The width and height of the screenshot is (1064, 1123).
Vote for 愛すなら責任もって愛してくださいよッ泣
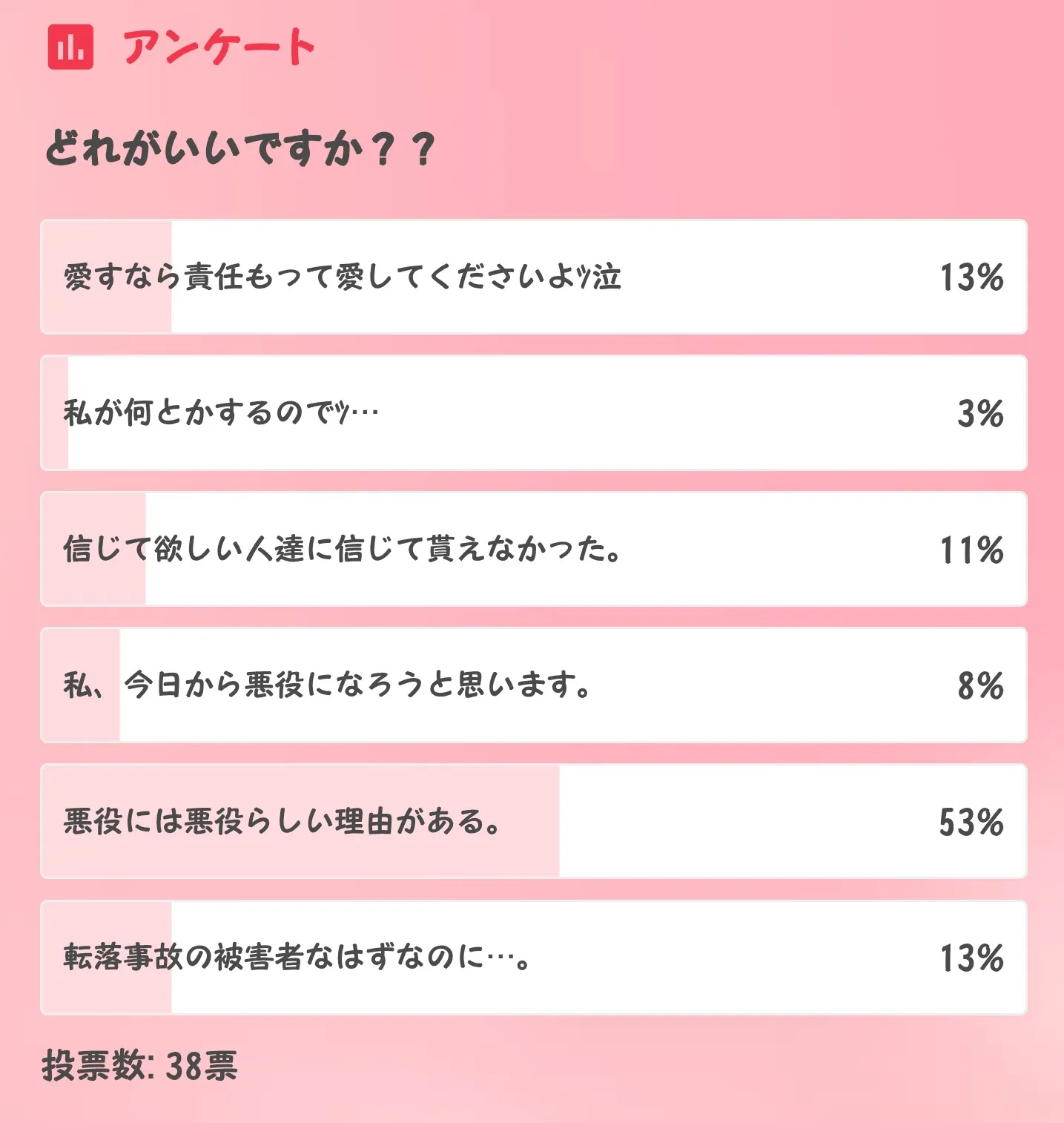(x=534, y=277)
